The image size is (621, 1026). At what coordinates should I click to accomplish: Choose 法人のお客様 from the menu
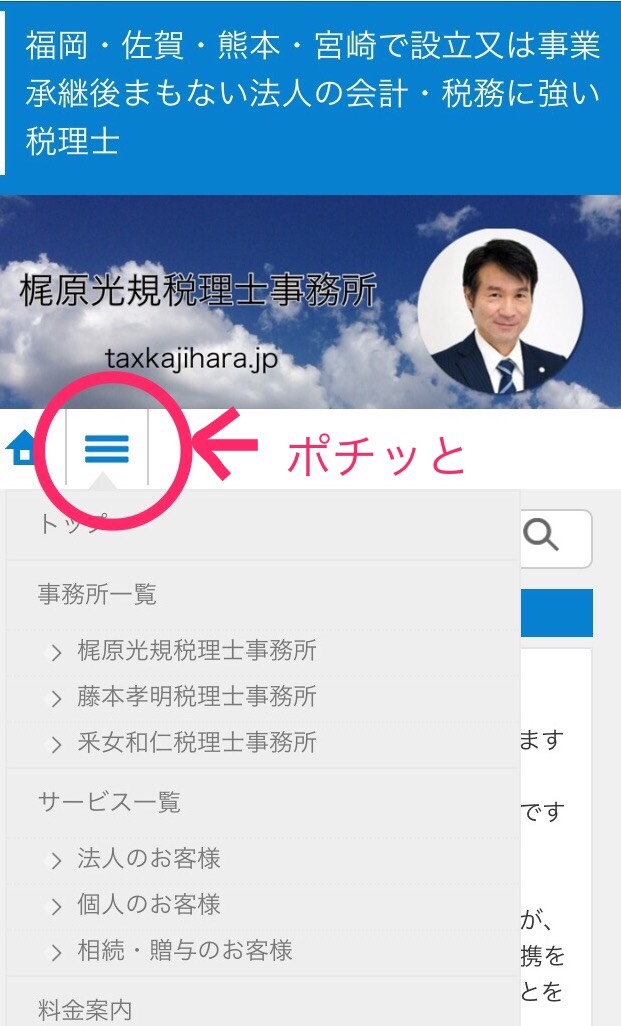point(149,858)
